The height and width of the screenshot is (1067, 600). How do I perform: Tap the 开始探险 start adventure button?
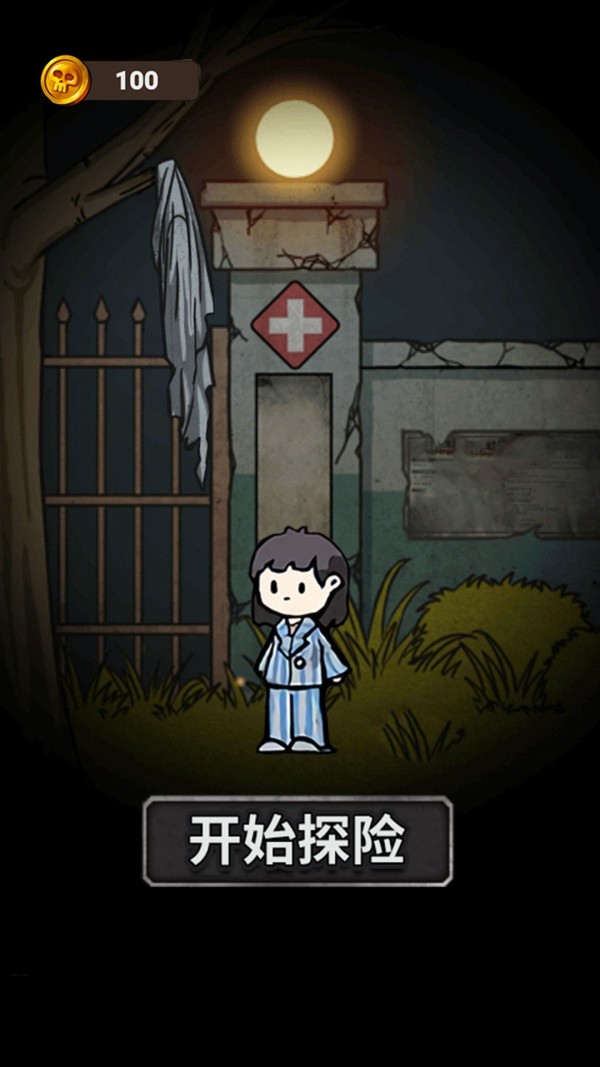[298, 841]
